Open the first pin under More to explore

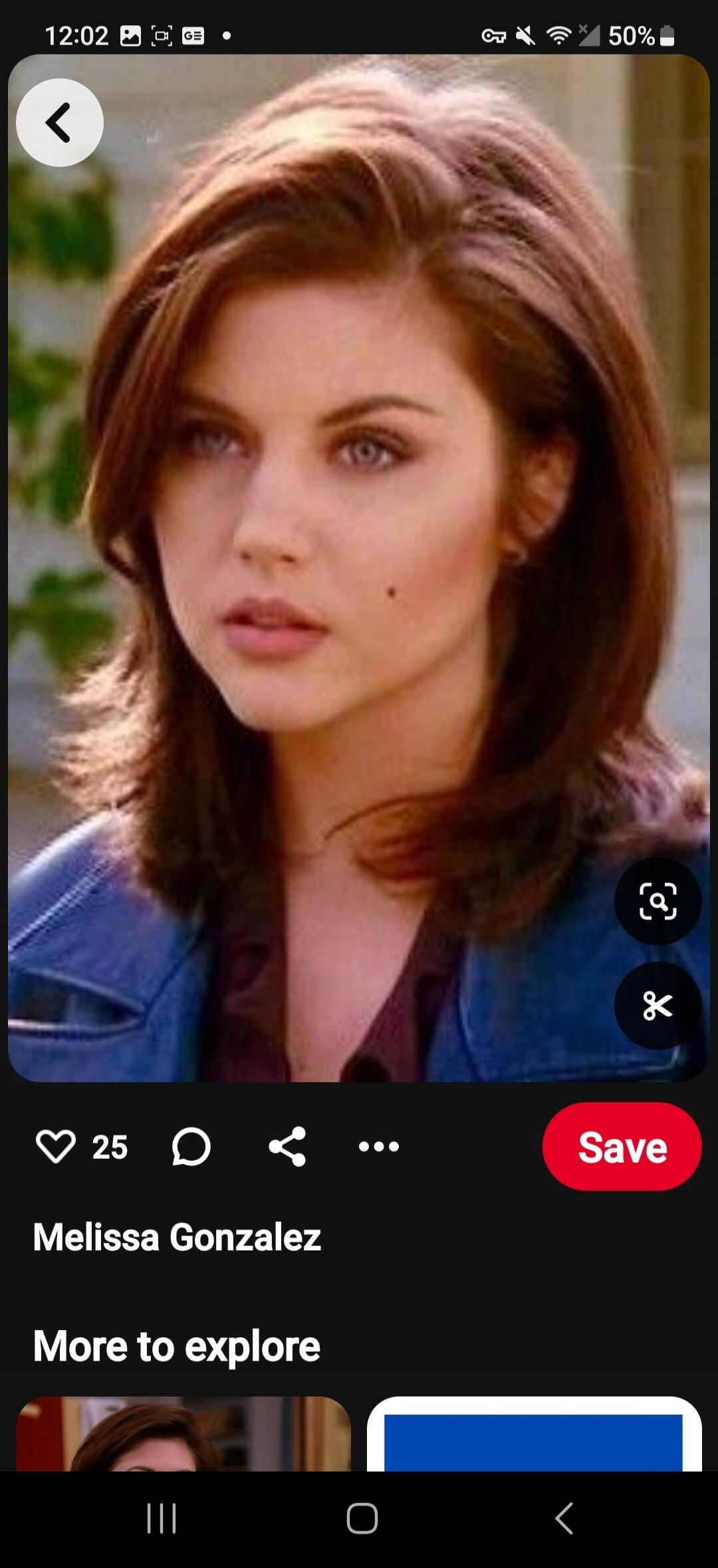pyautogui.click(x=183, y=1434)
